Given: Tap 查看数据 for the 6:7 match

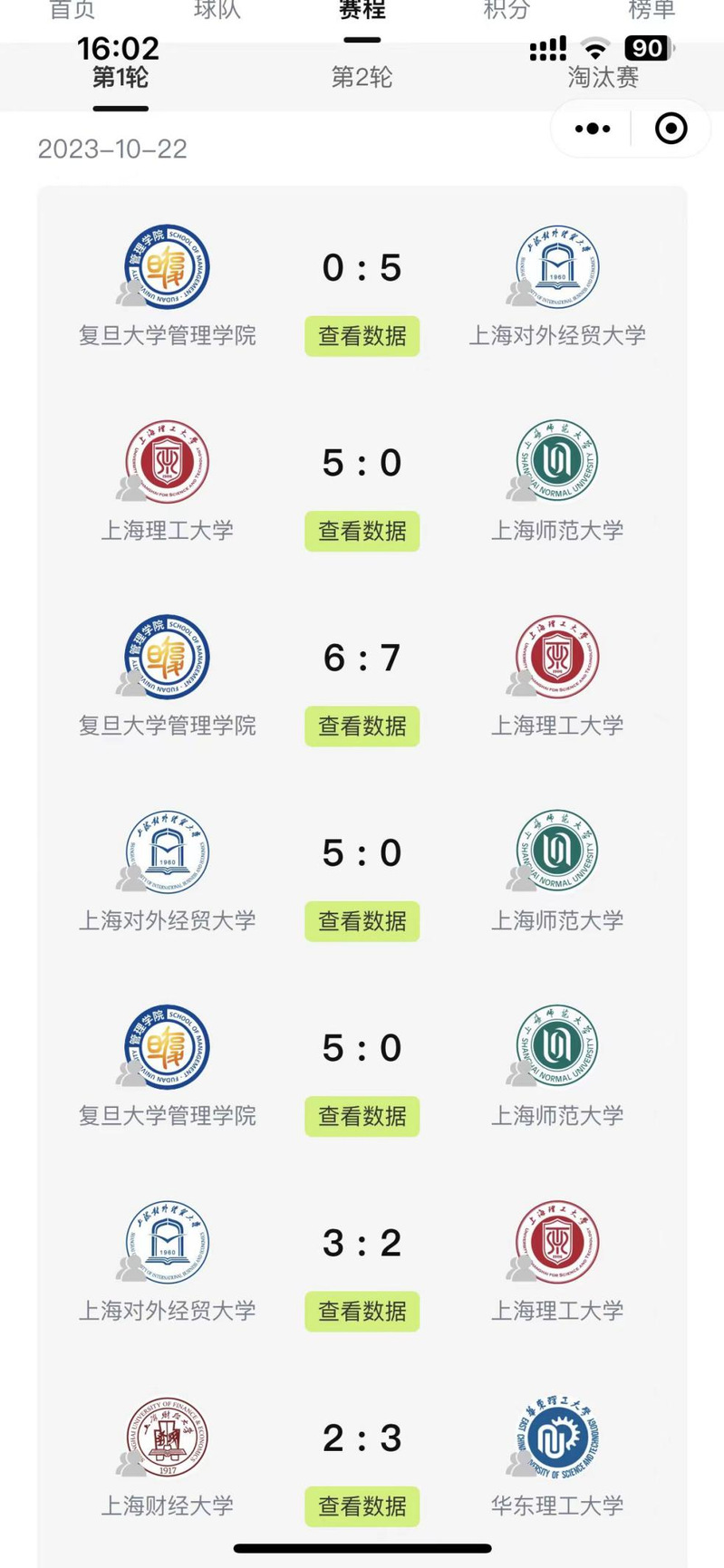Looking at the screenshot, I should (x=362, y=726).
